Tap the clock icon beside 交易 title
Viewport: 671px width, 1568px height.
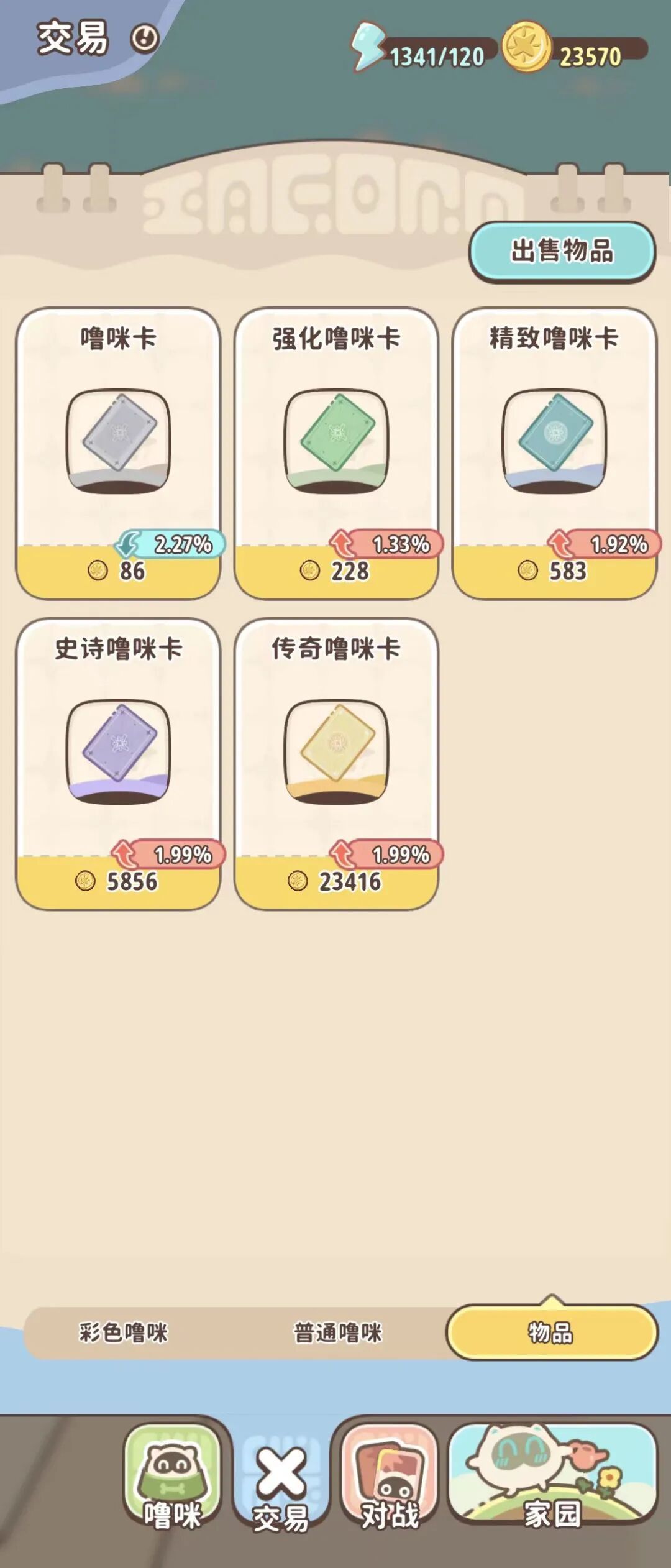145,39
